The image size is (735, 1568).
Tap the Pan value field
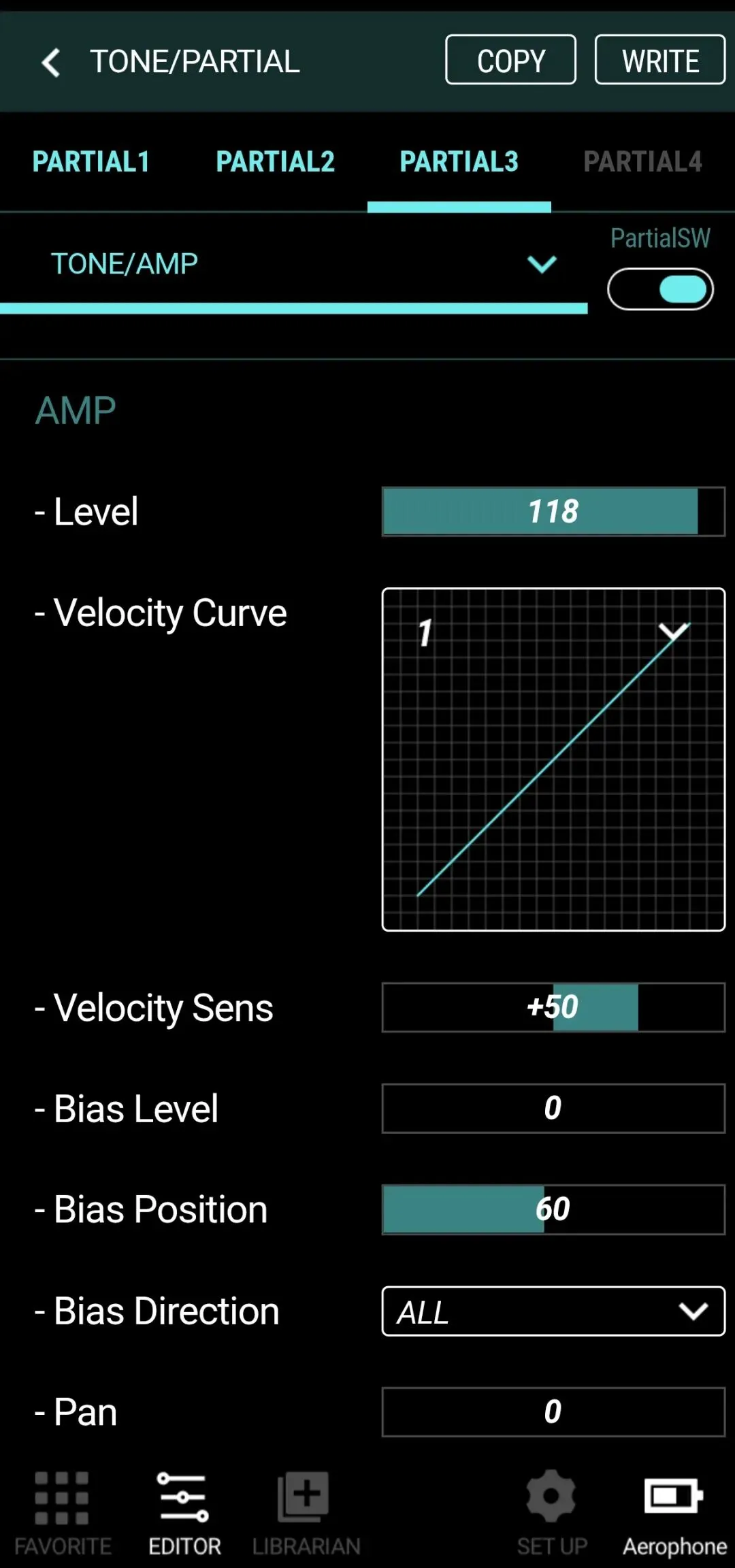(553, 1412)
